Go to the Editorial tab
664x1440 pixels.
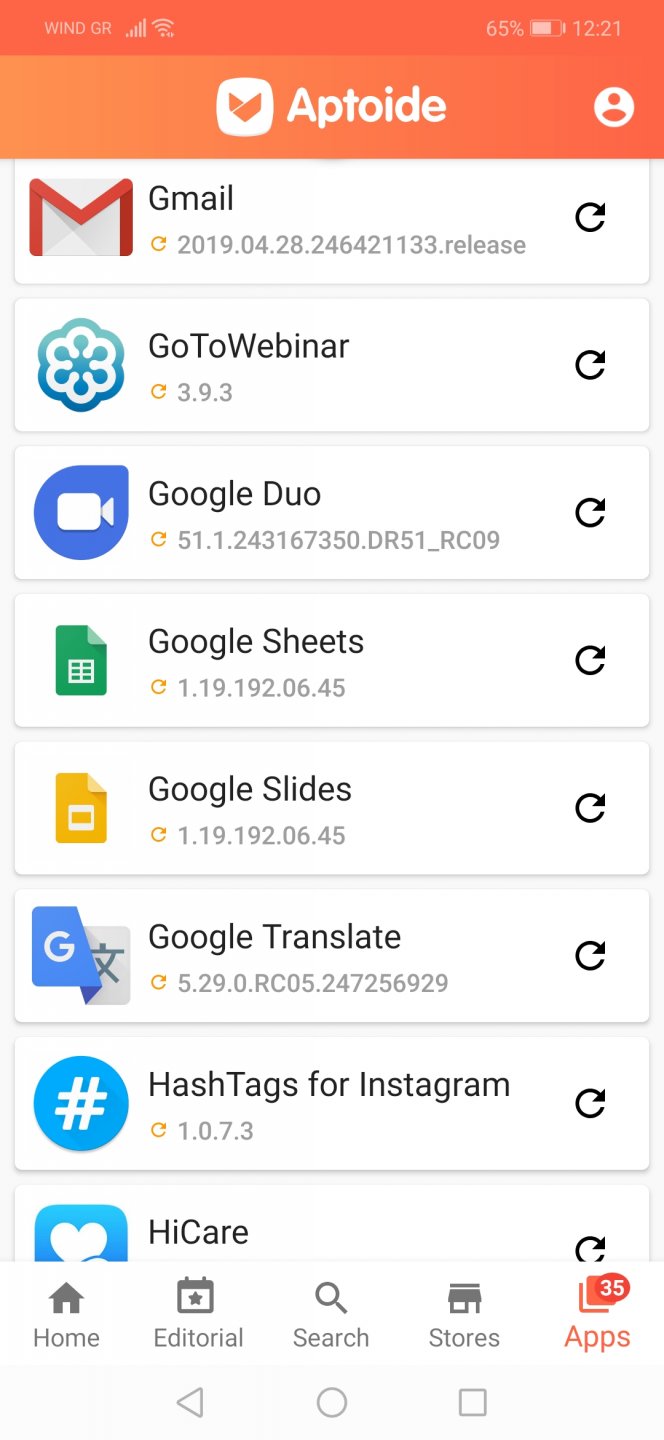(198, 1315)
